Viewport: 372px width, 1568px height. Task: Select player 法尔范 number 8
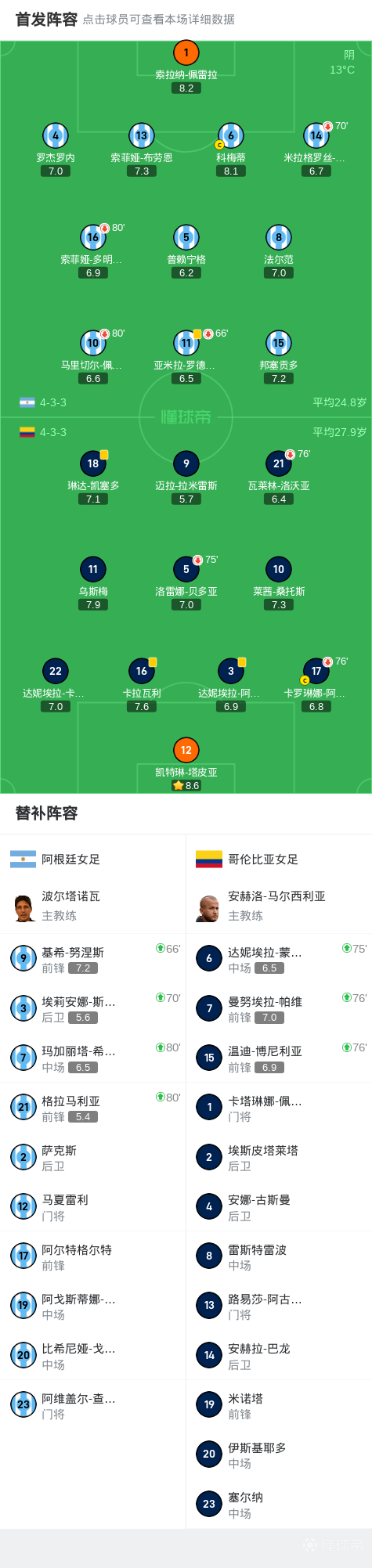click(x=278, y=251)
